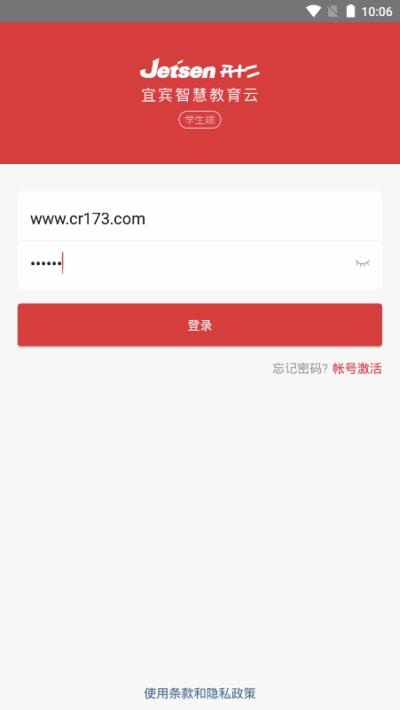Viewport: 400px width, 710px height.
Task: Tap the red 登录 login button
Action: pos(200,325)
